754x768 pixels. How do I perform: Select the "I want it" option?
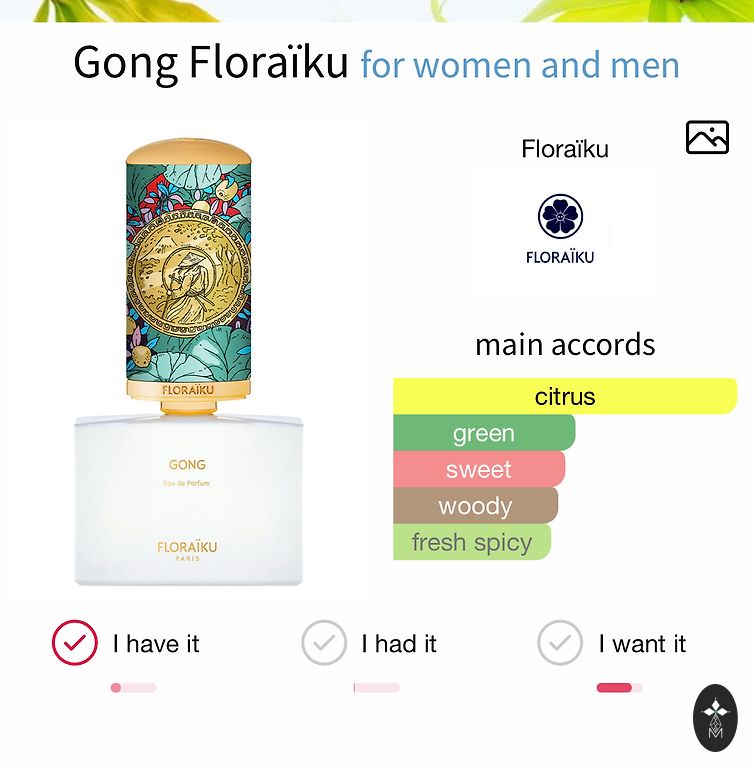[560, 643]
